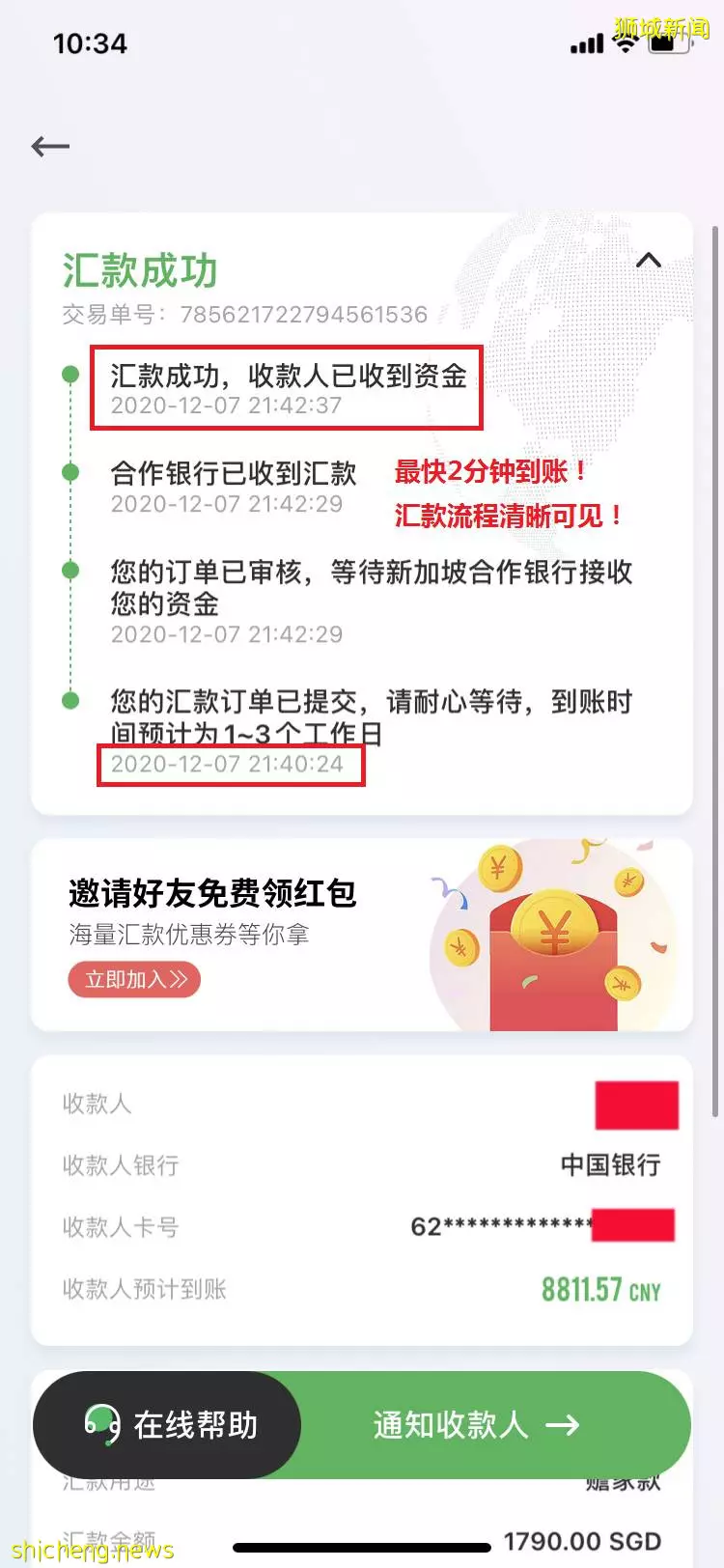Open 在线帮助 online support

(169, 1425)
